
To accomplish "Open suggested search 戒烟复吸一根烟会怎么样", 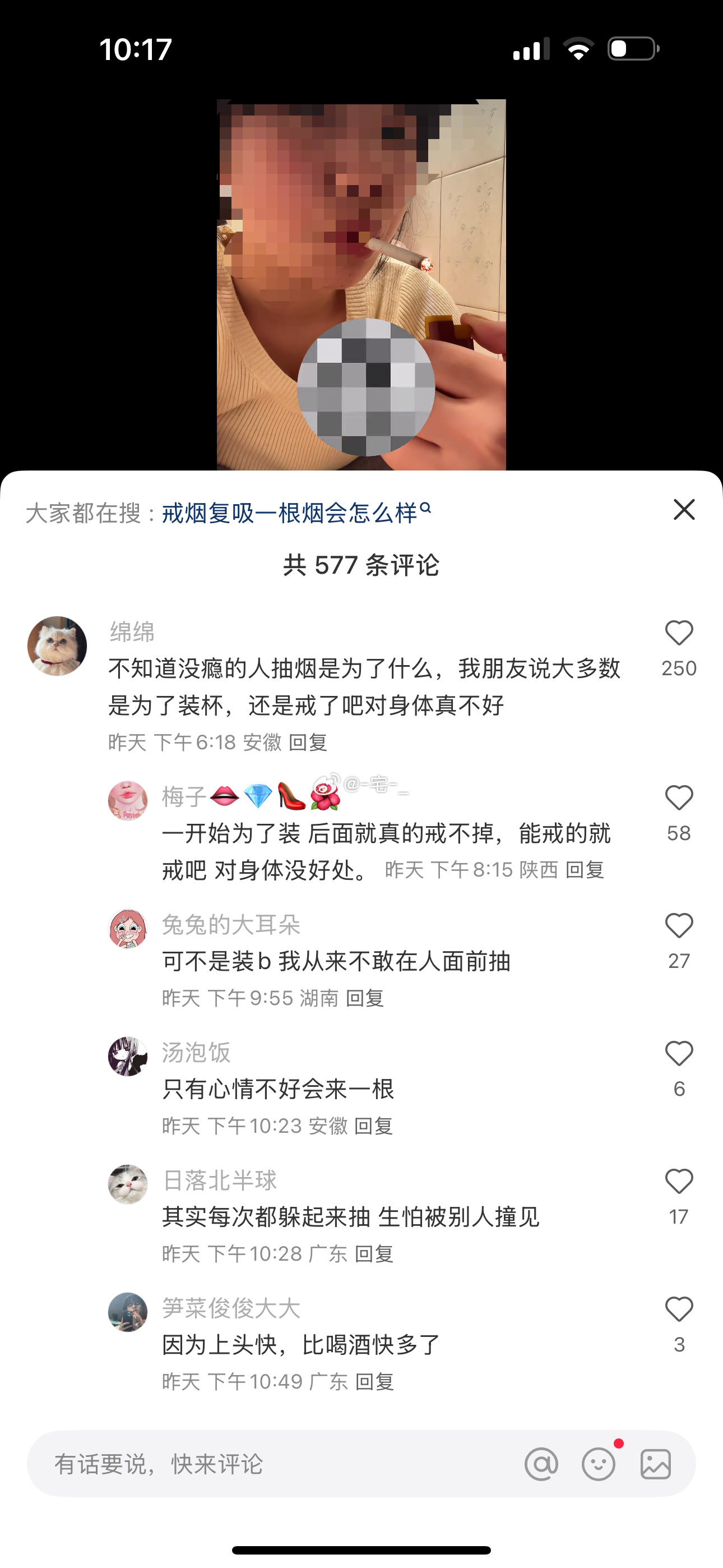I will (x=296, y=513).
